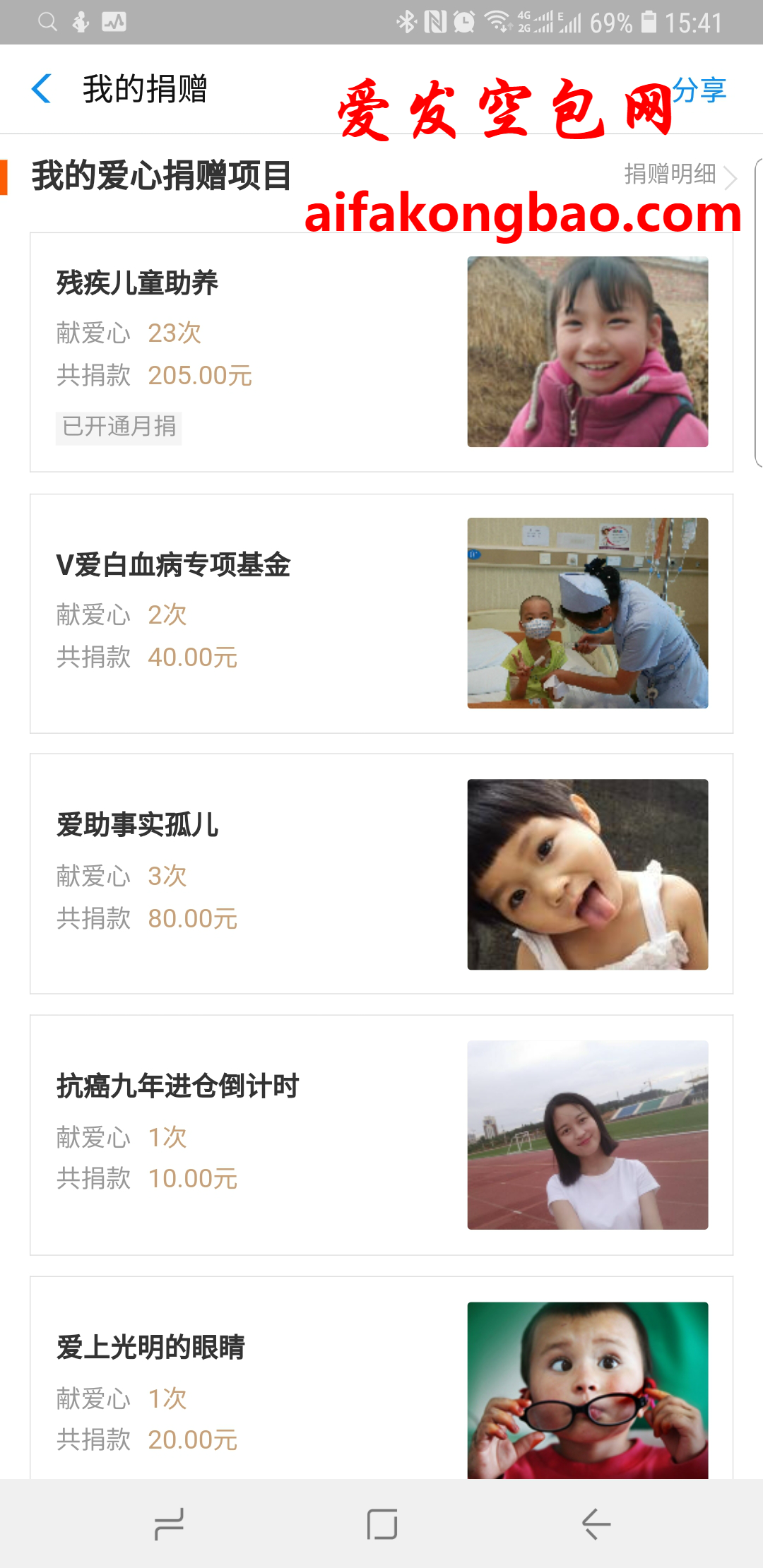This screenshot has width=763, height=1568.
Task: Tap the 分享 share button
Action: (699, 90)
